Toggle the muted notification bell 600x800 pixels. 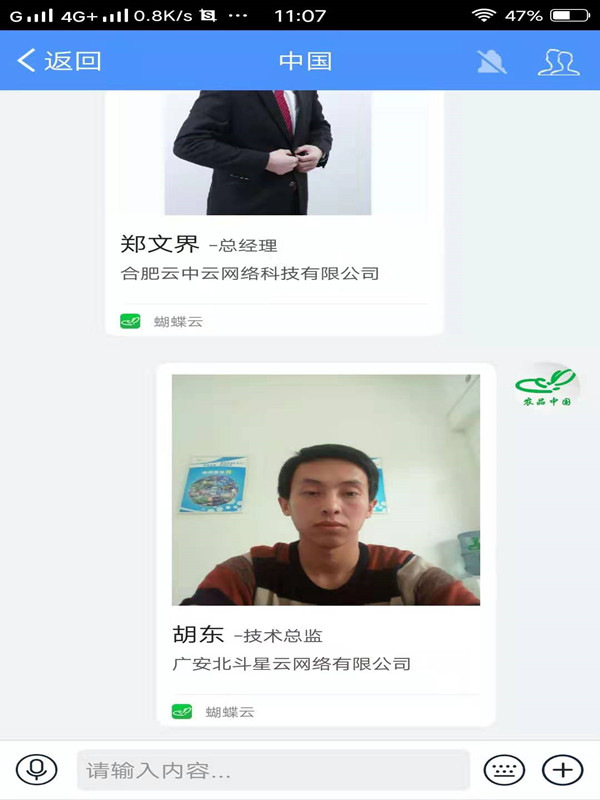tap(490, 61)
